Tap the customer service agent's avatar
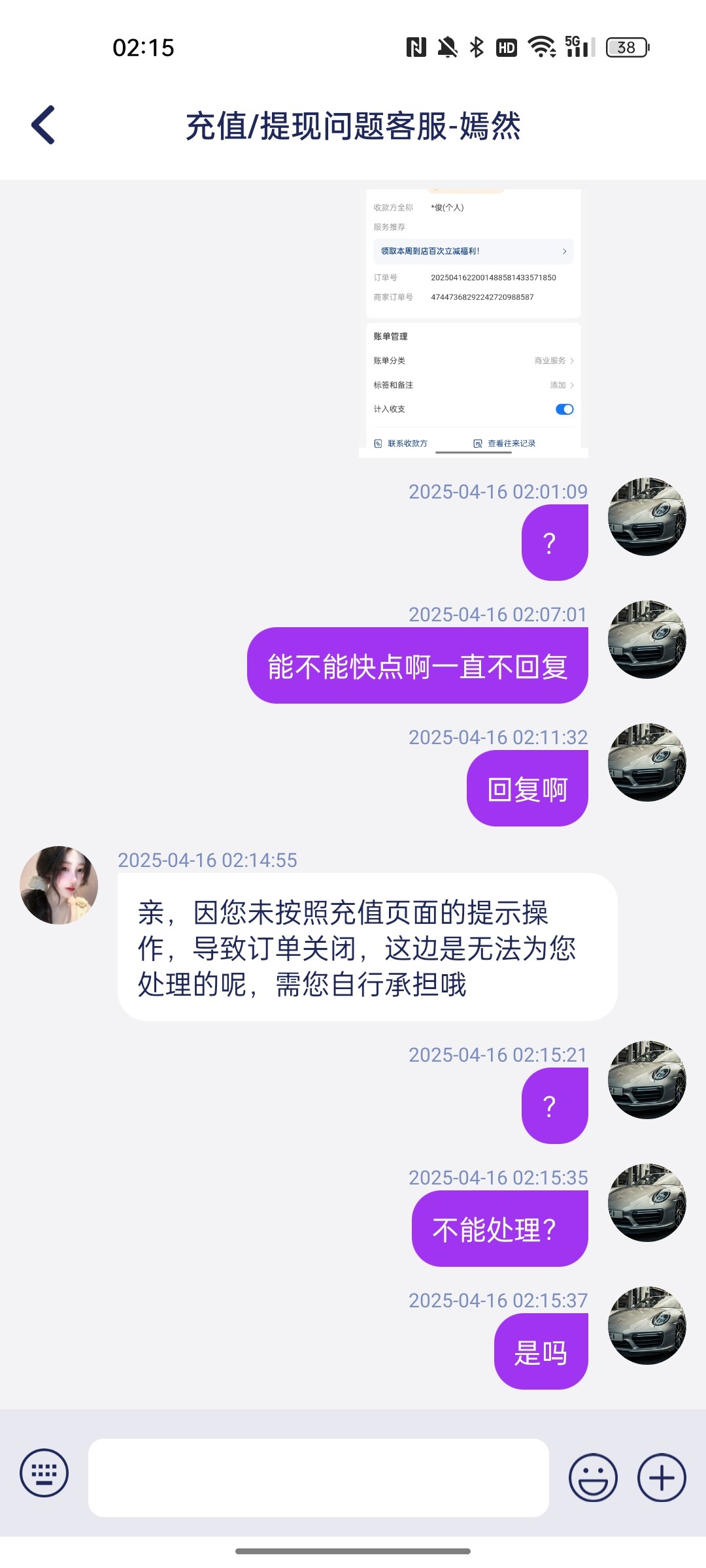The height and width of the screenshot is (1568, 706). 59,885
